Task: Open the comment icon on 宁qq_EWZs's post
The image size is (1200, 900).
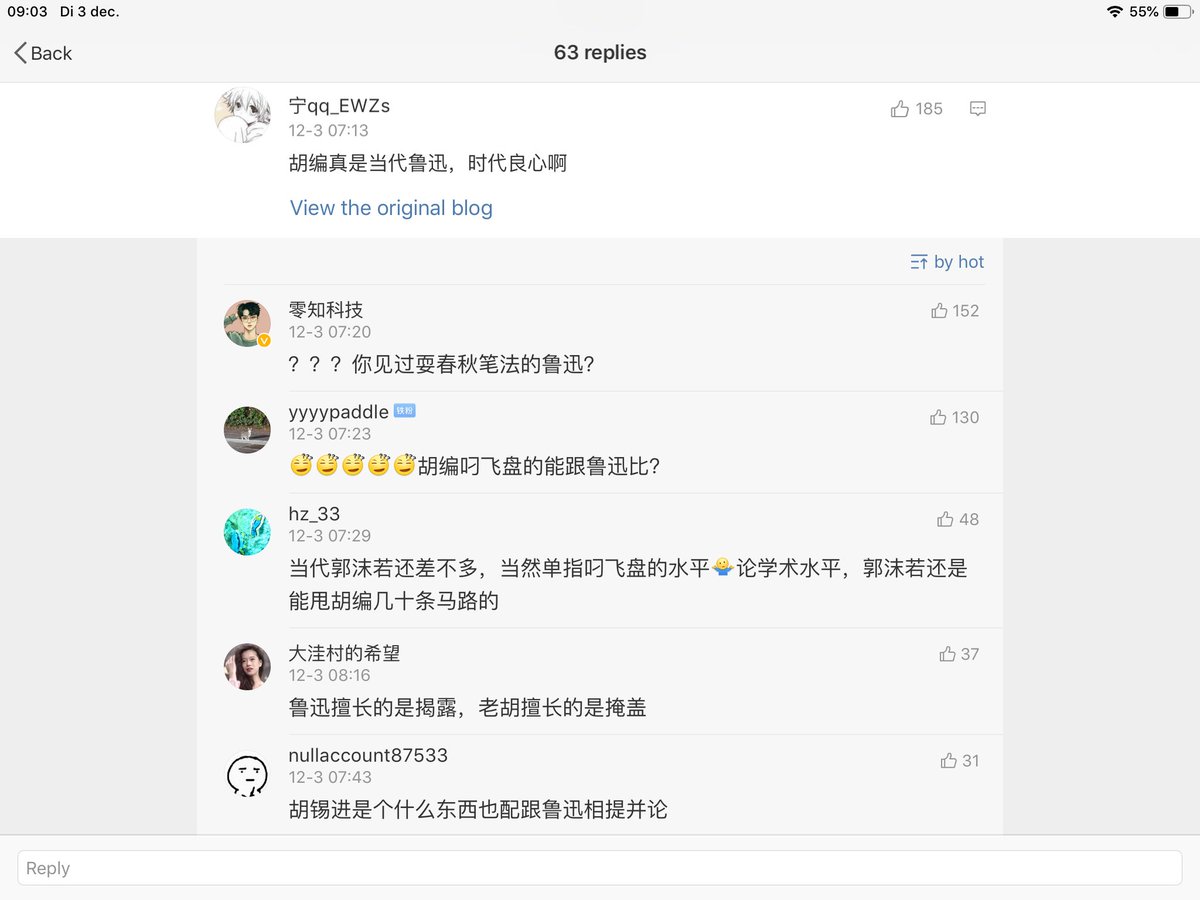Action: click(978, 109)
